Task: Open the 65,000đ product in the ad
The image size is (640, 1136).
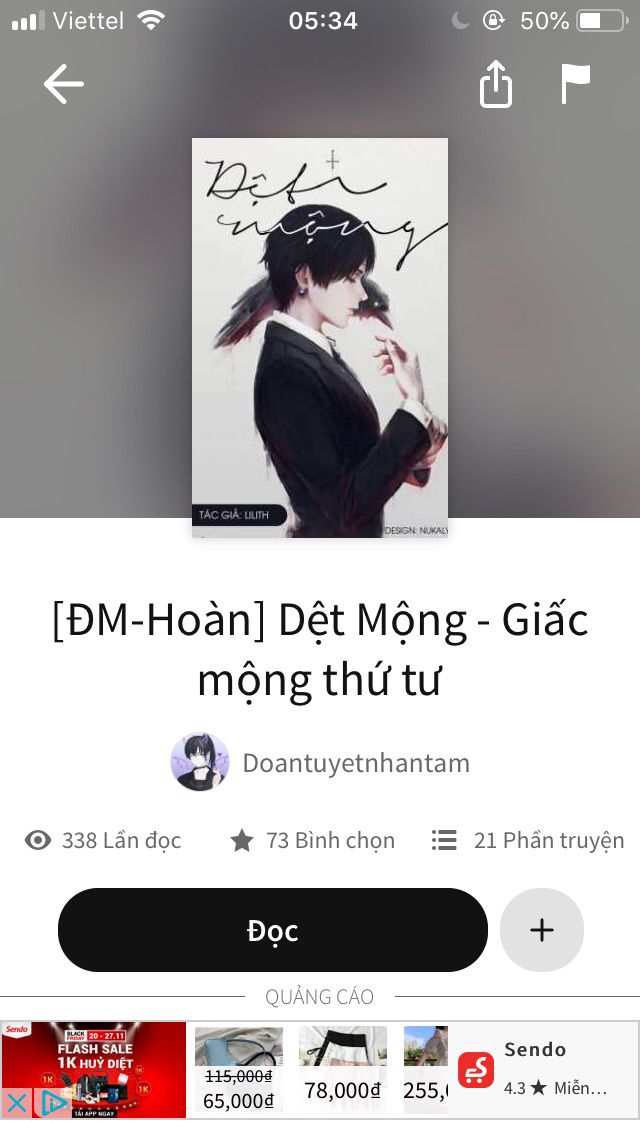Action: coord(238,1070)
